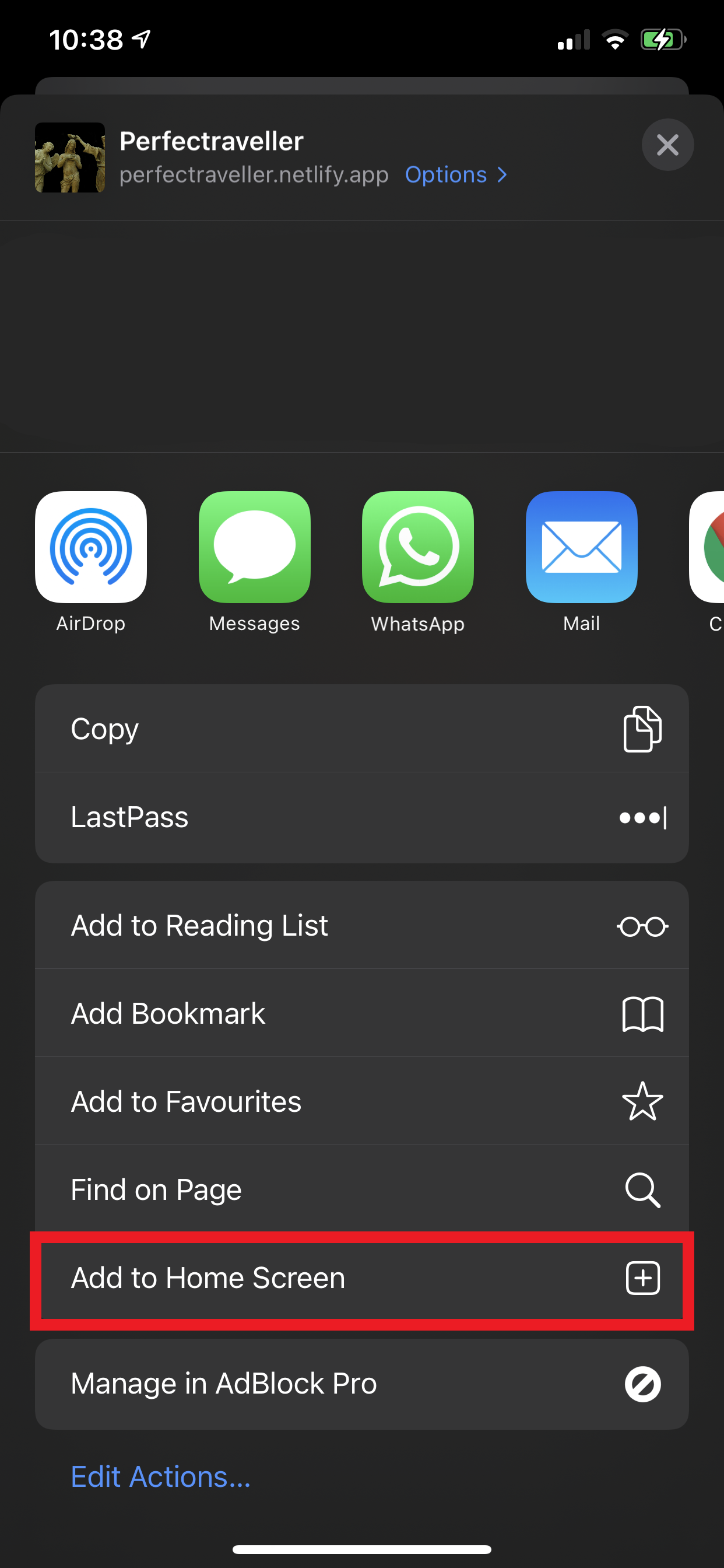Share page through Messages

[254, 547]
